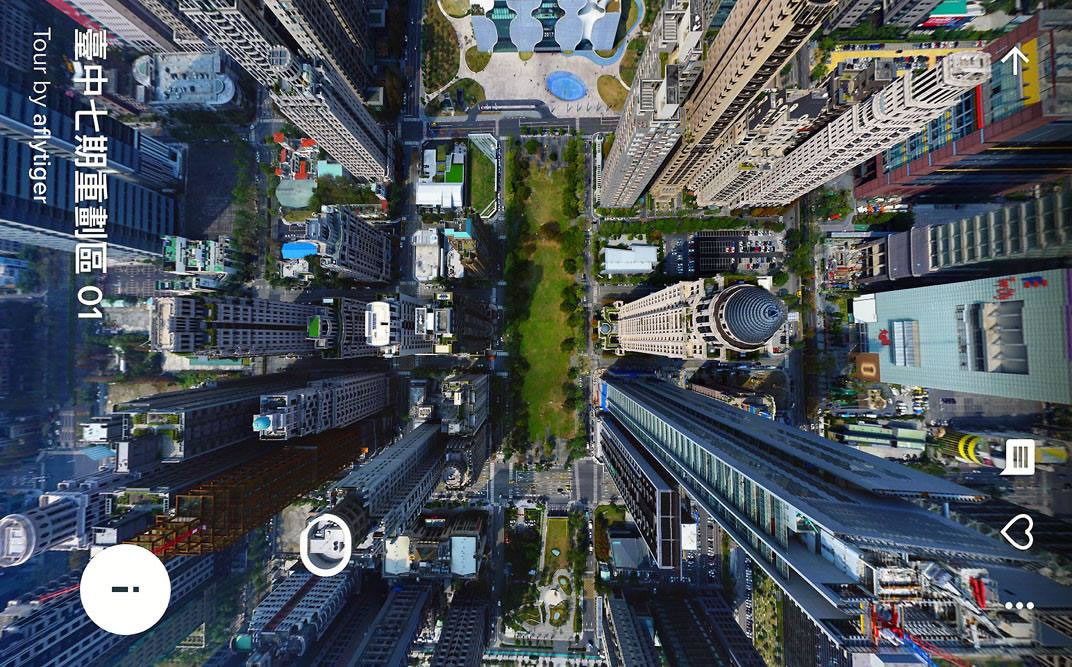Image resolution: width=1072 pixels, height=667 pixels.
Task: Open the author link Tour by aflytiger
Action: [x=41, y=115]
